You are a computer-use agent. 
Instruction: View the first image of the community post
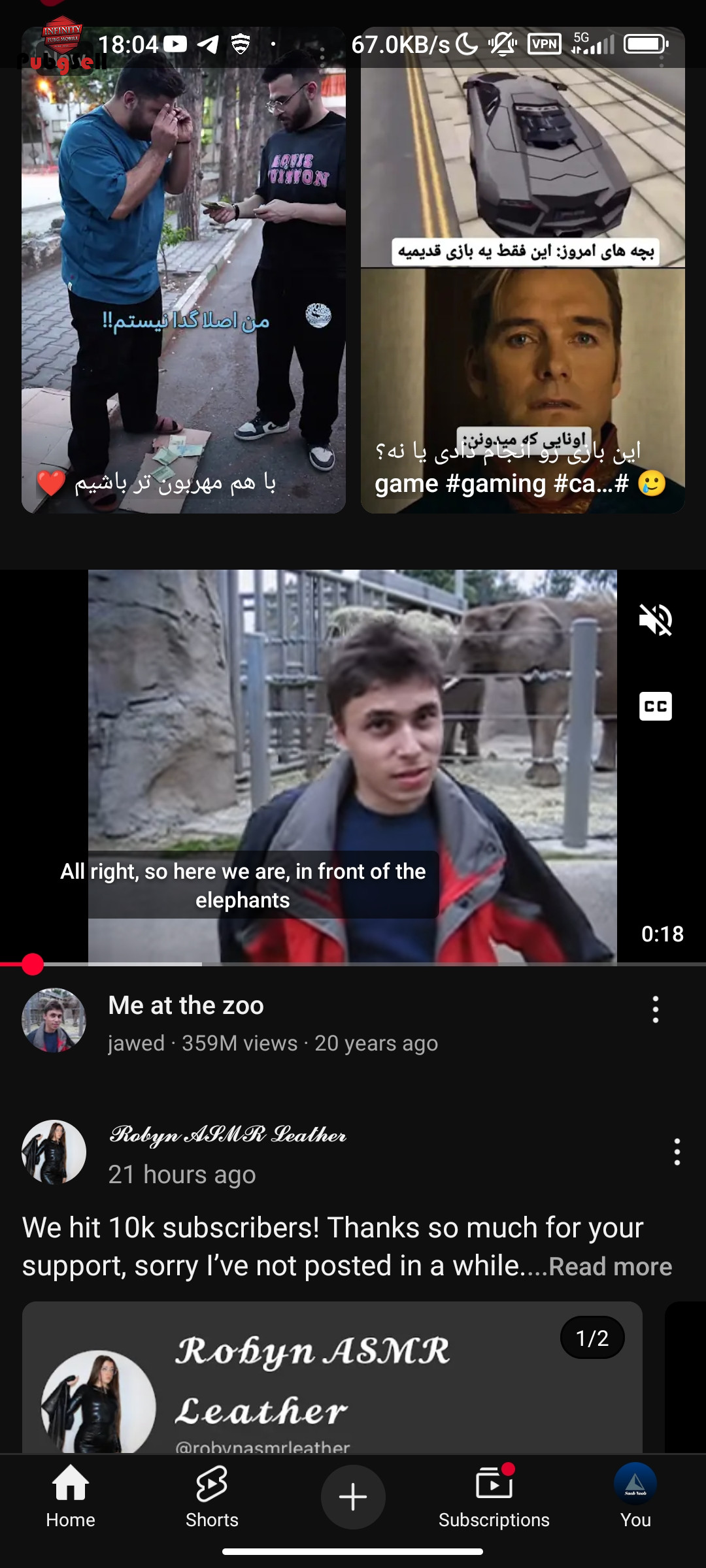tap(332, 1377)
